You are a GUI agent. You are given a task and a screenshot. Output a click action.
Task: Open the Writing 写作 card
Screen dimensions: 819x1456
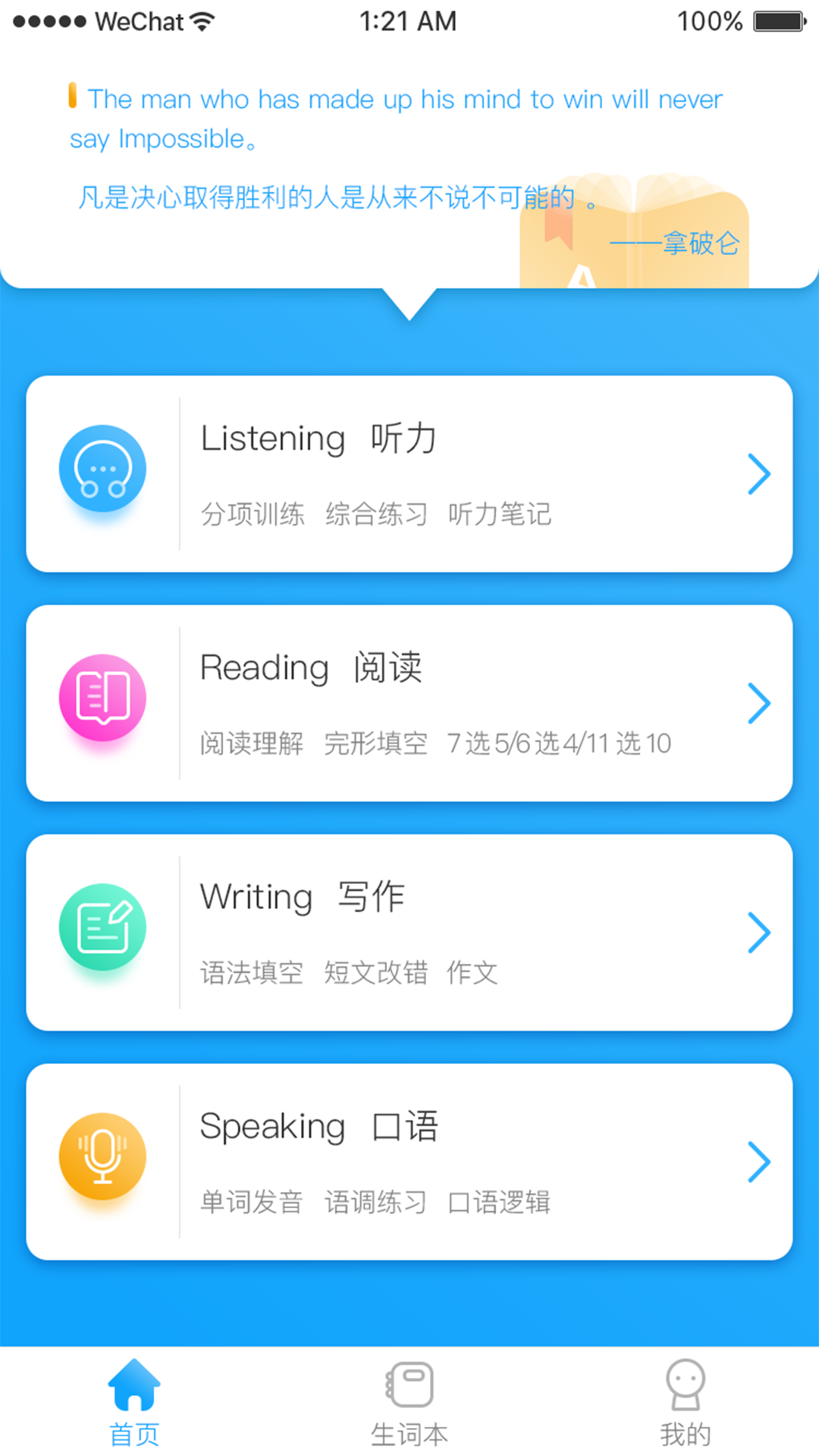[409, 932]
